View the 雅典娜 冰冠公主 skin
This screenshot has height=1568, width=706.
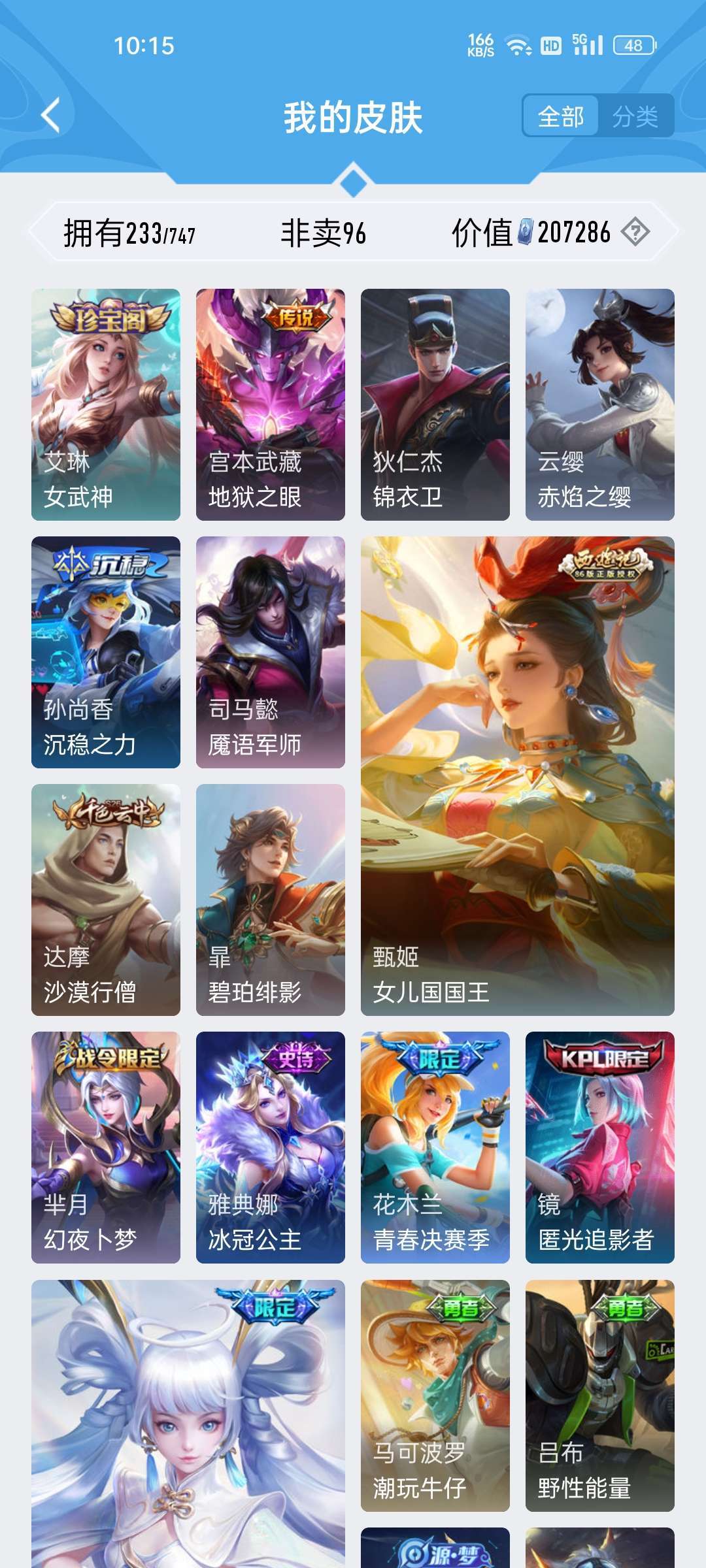(271, 1147)
